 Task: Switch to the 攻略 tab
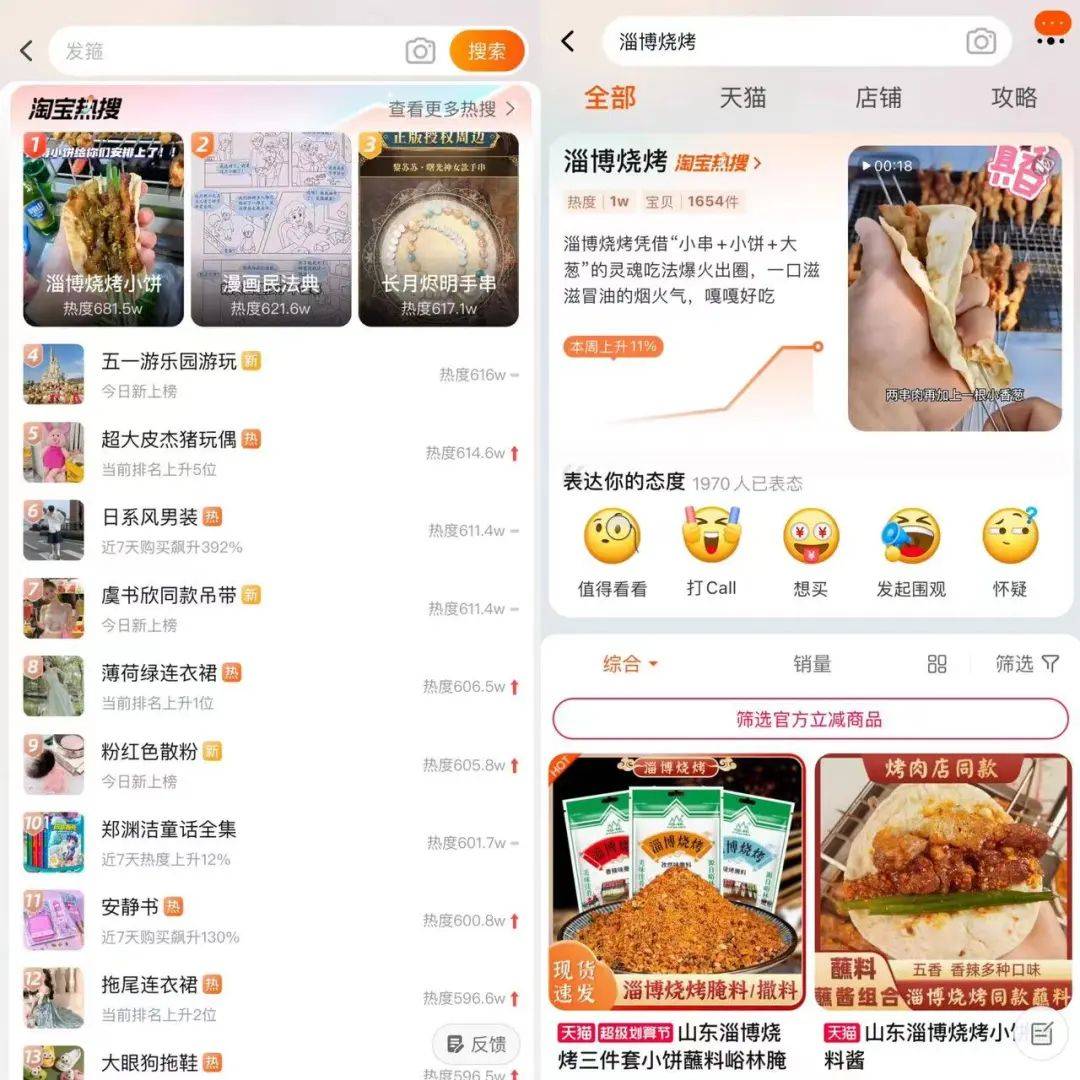[1013, 97]
